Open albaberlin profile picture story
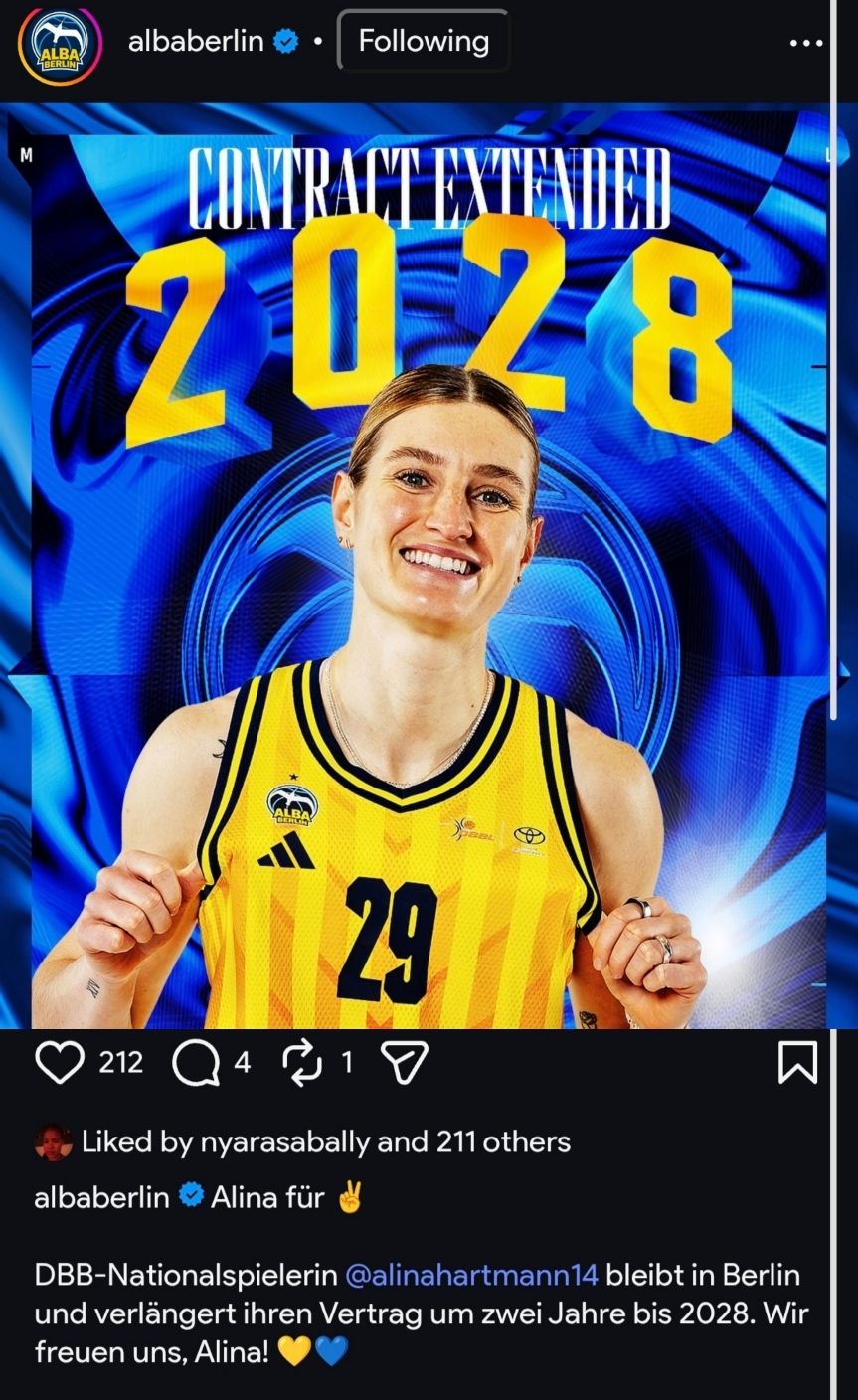The width and height of the screenshot is (858, 1400). point(61,46)
